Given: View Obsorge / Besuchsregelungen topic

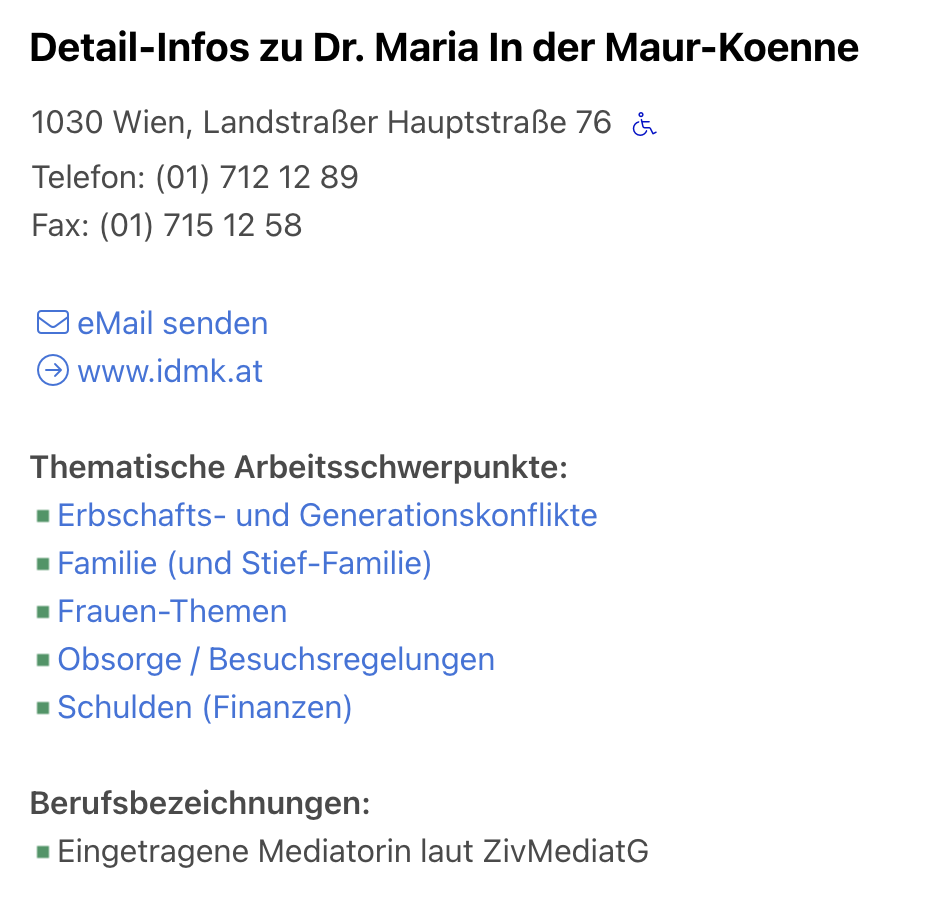Looking at the screenshot, I should 276,660.
